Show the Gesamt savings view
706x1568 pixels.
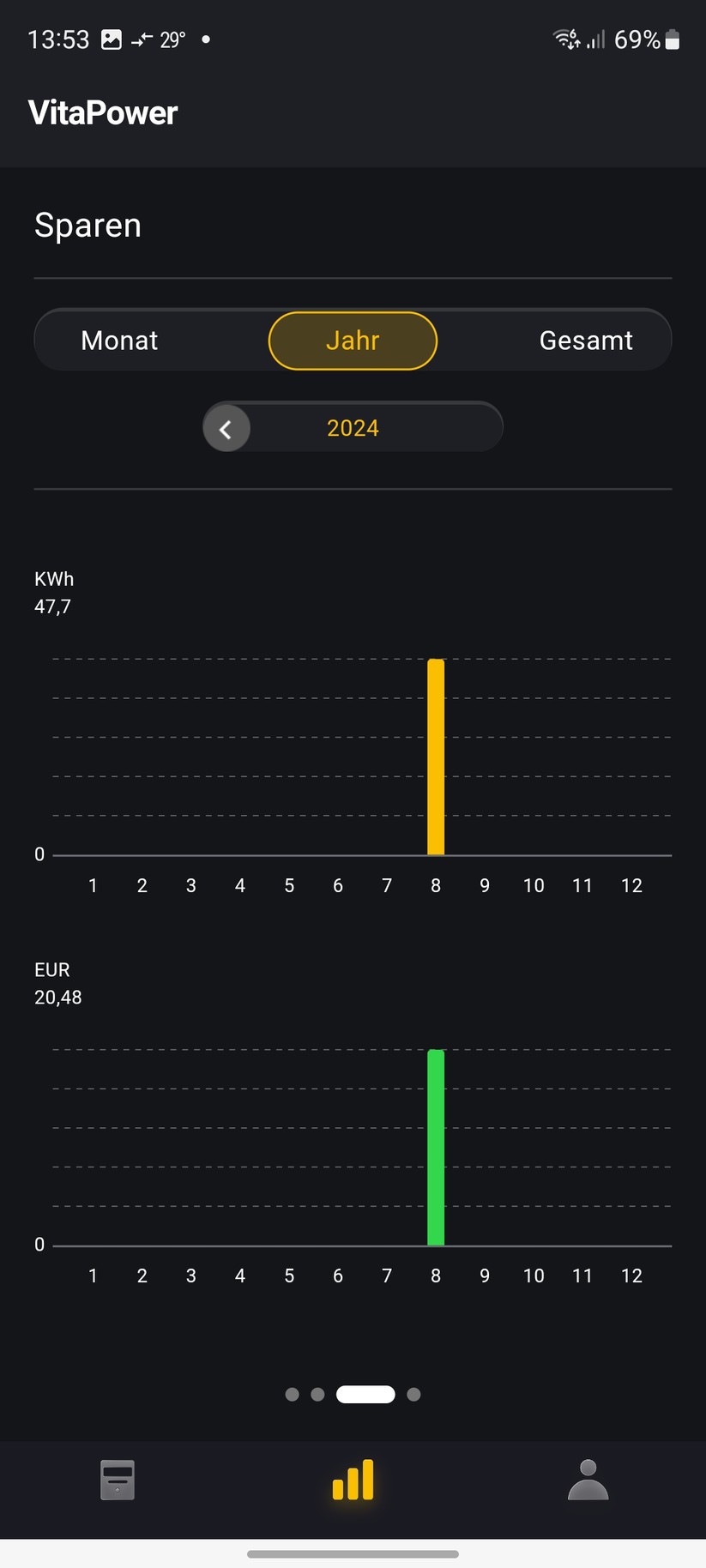click(x=586, y=341)
